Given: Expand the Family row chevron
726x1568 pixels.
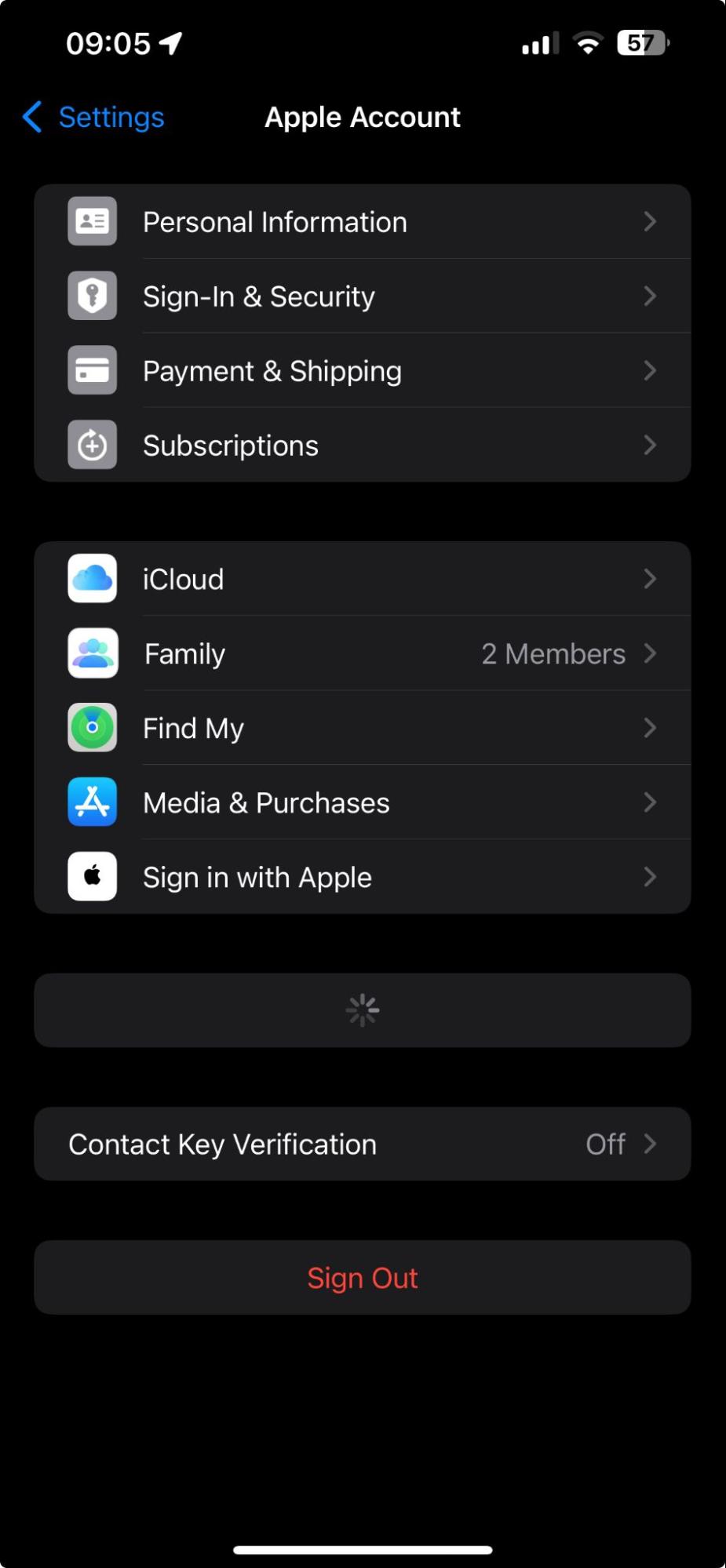Looking at the screenshot, I should 651,653.
